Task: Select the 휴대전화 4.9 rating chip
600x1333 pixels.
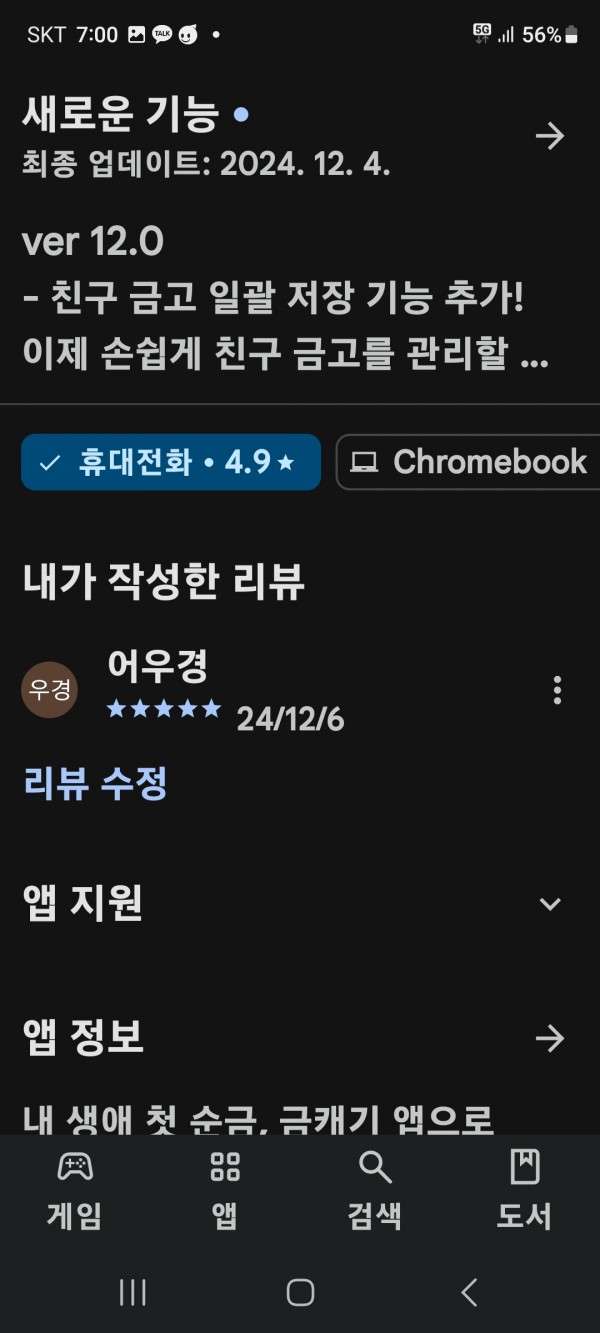Action: 171,462
